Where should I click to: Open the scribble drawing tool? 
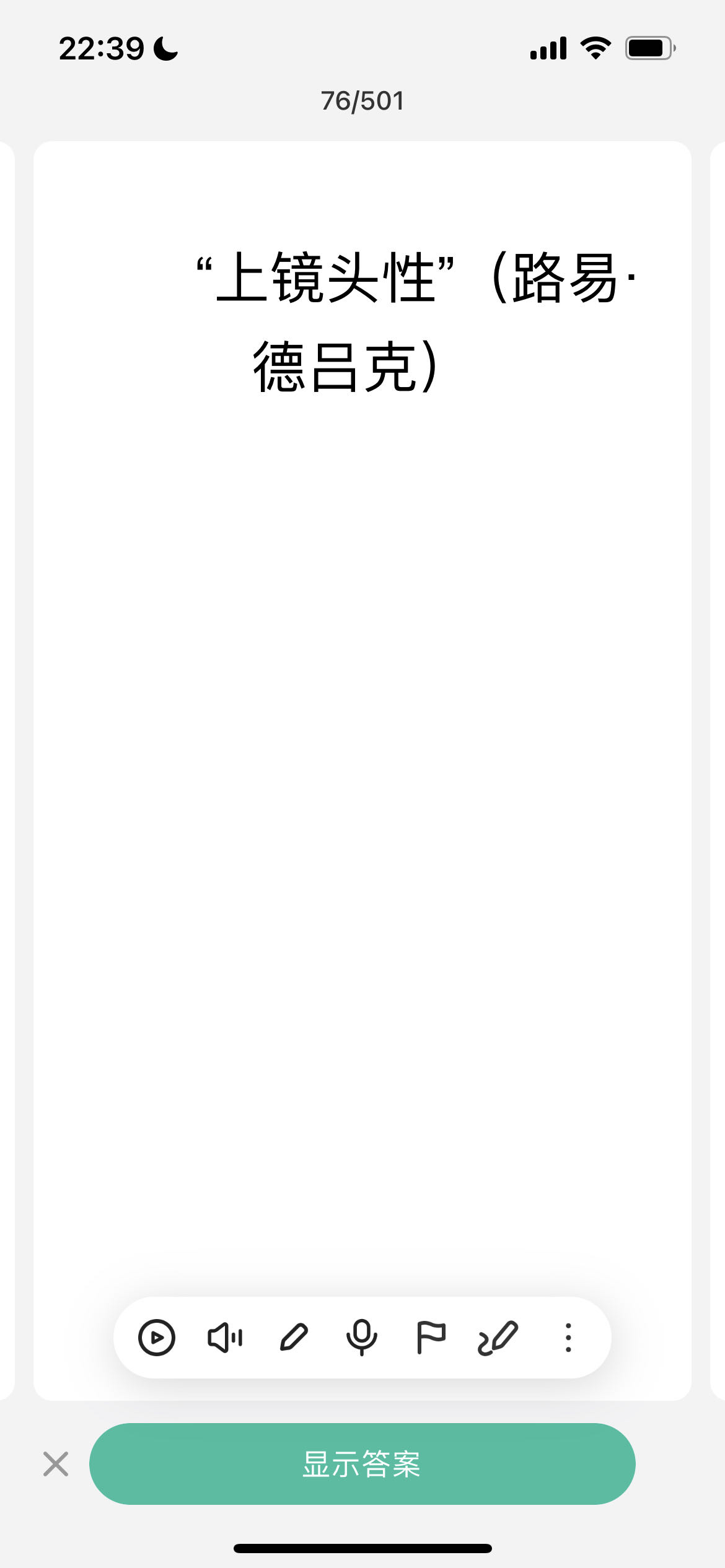498,1338
